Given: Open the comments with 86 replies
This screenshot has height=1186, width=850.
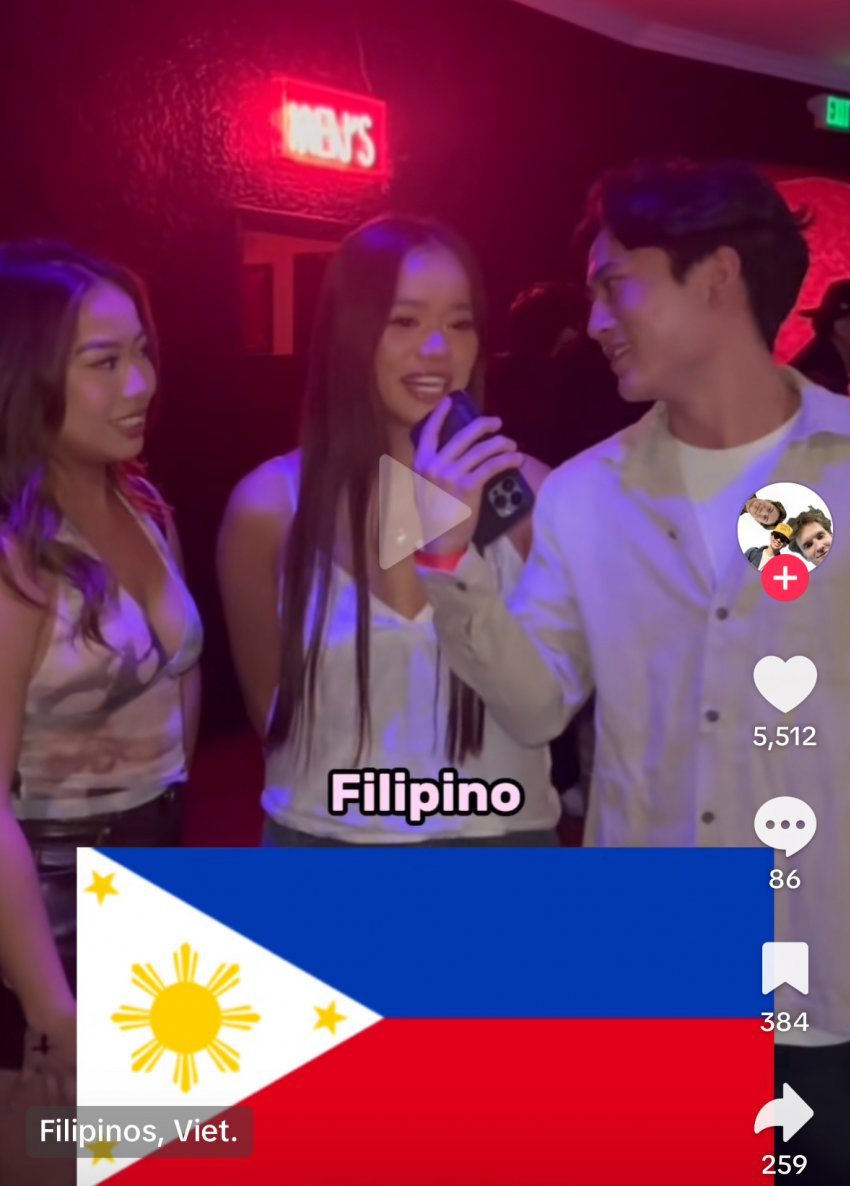Looking at the screenshot, I should coord(785,826).
